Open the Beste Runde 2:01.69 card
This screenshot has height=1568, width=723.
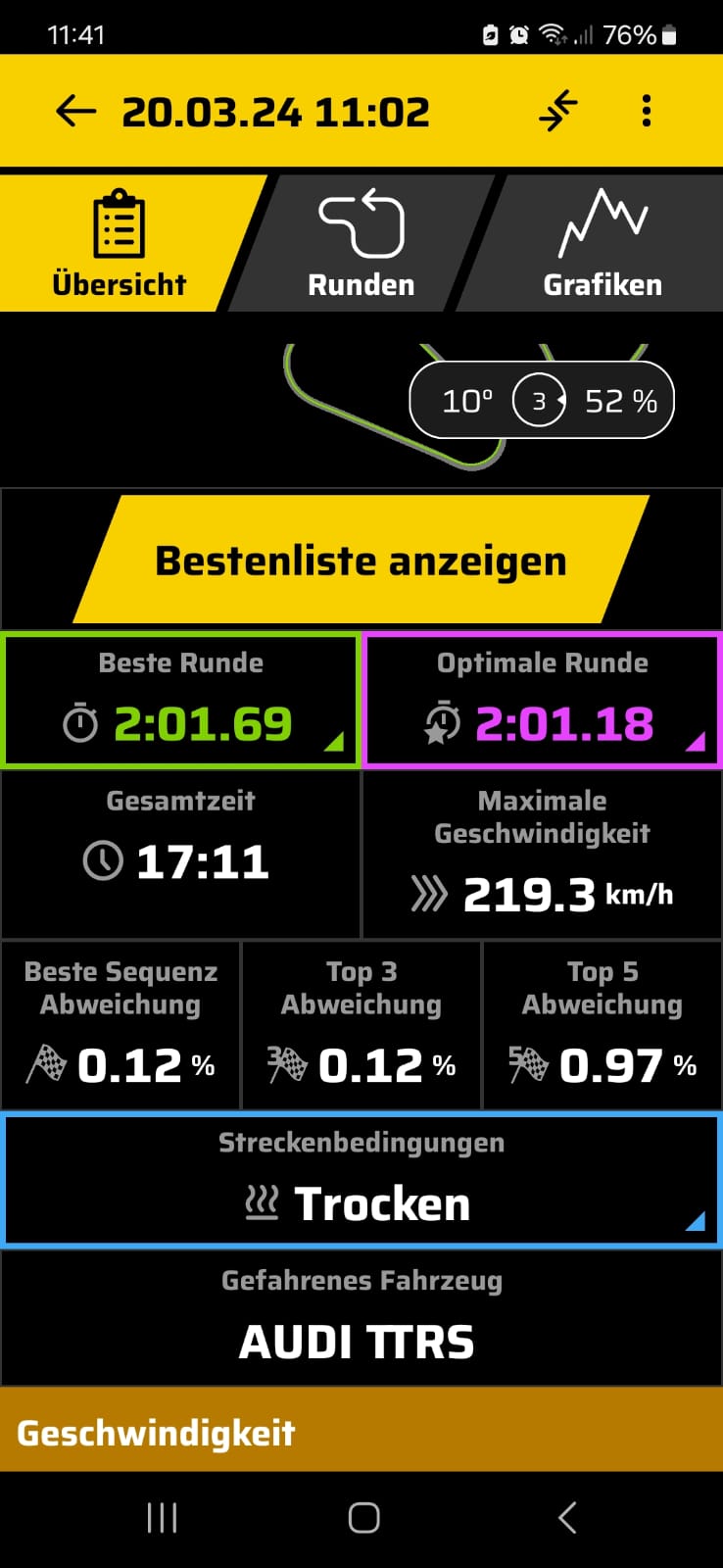pyautogui.click(x=181, y=700)
